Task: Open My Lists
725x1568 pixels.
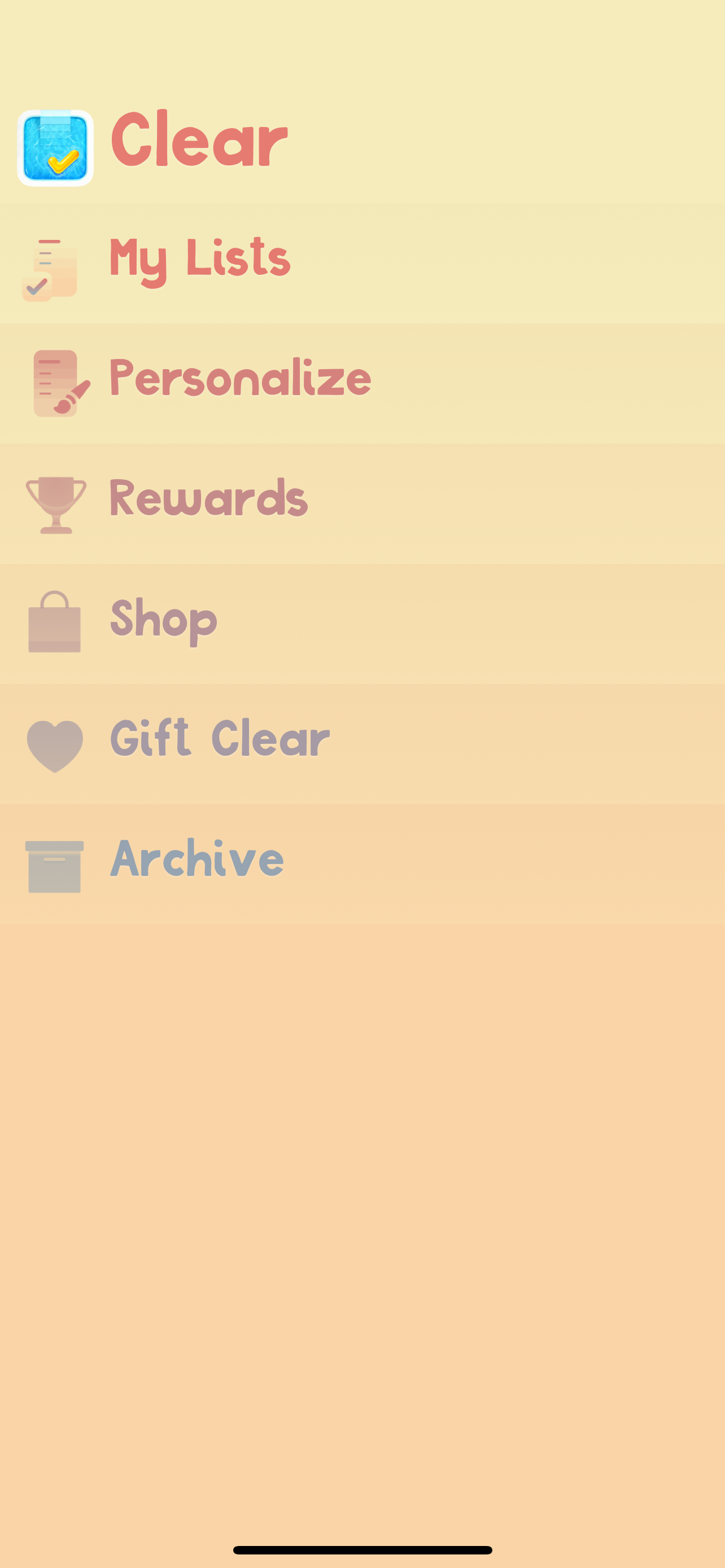Action: (x=362, y=263)
